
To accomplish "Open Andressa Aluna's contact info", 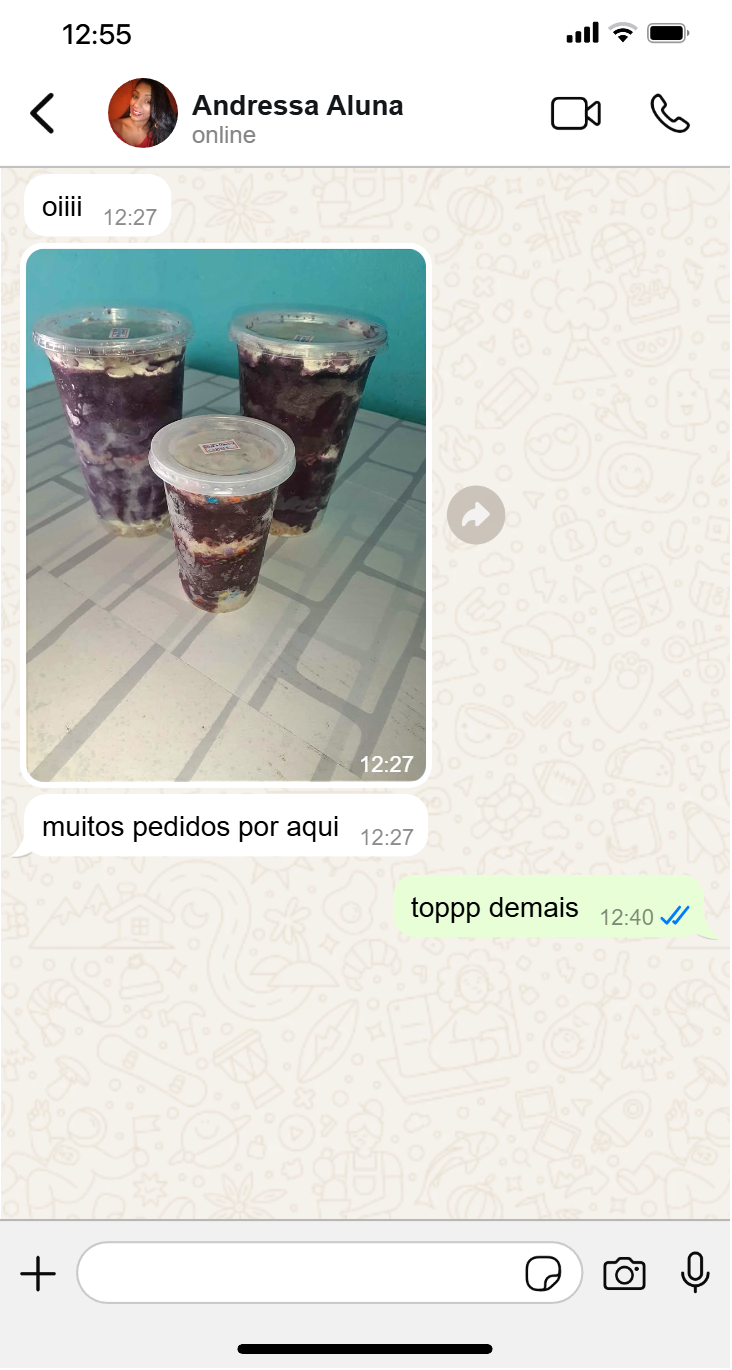I will tap(297, 118).
